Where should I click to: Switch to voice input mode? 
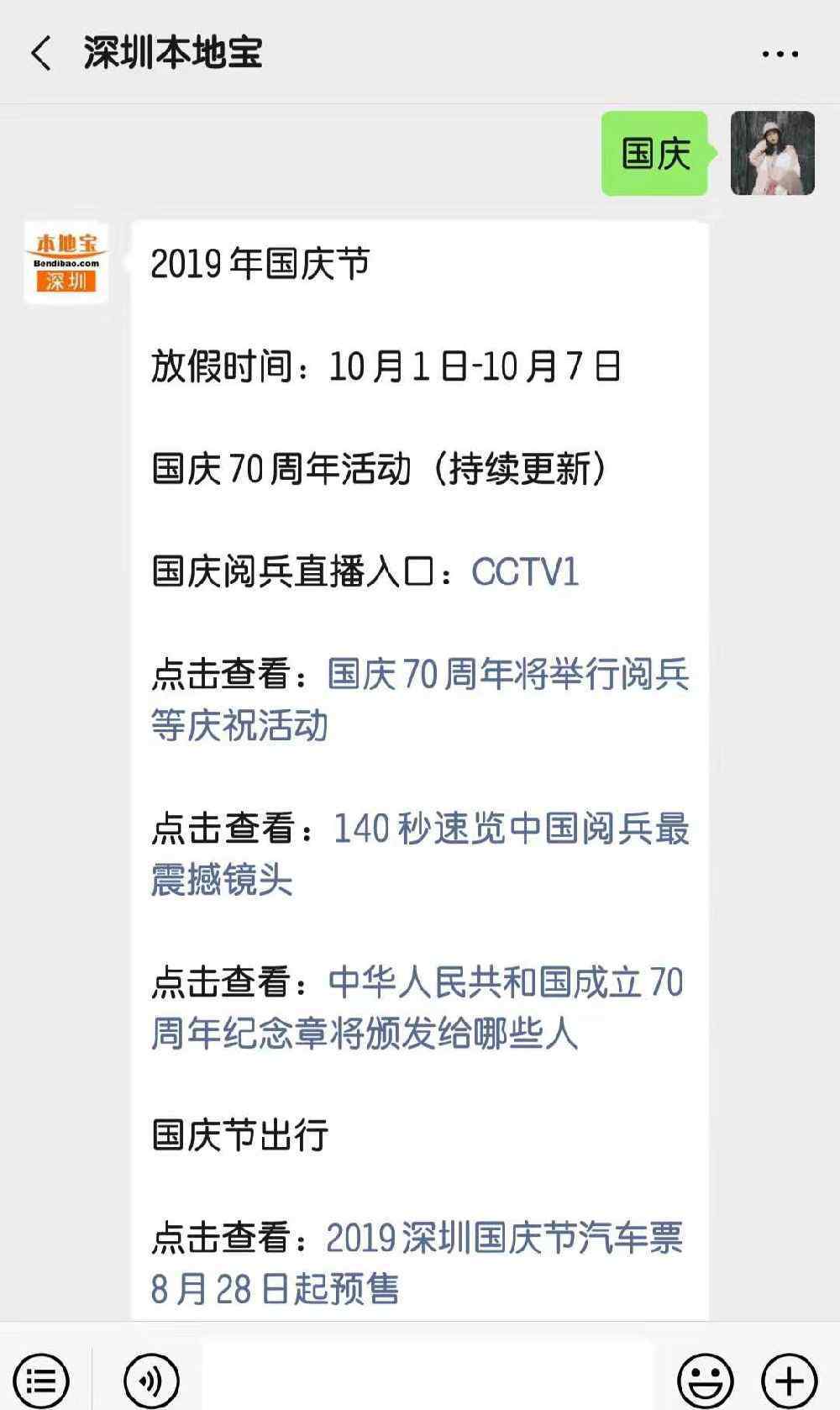[151, 1380]
